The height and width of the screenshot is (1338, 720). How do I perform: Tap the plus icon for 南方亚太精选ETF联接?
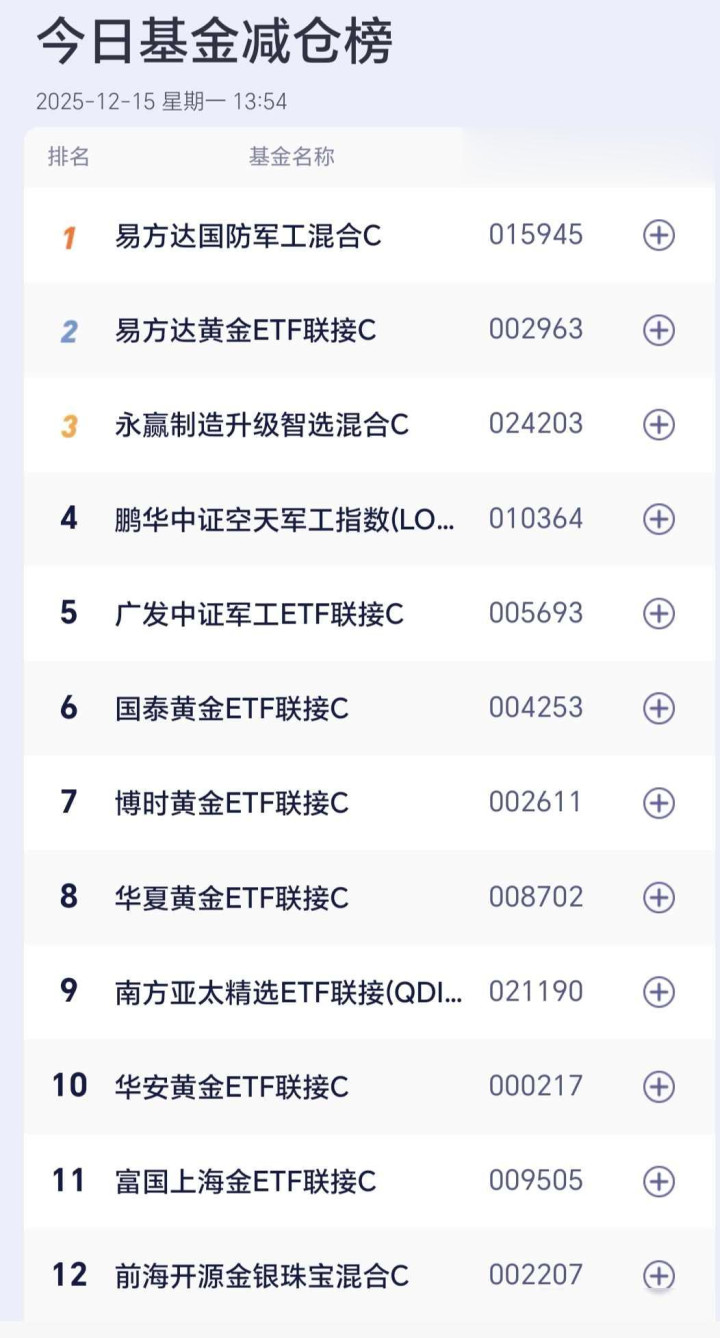point(658,992)
